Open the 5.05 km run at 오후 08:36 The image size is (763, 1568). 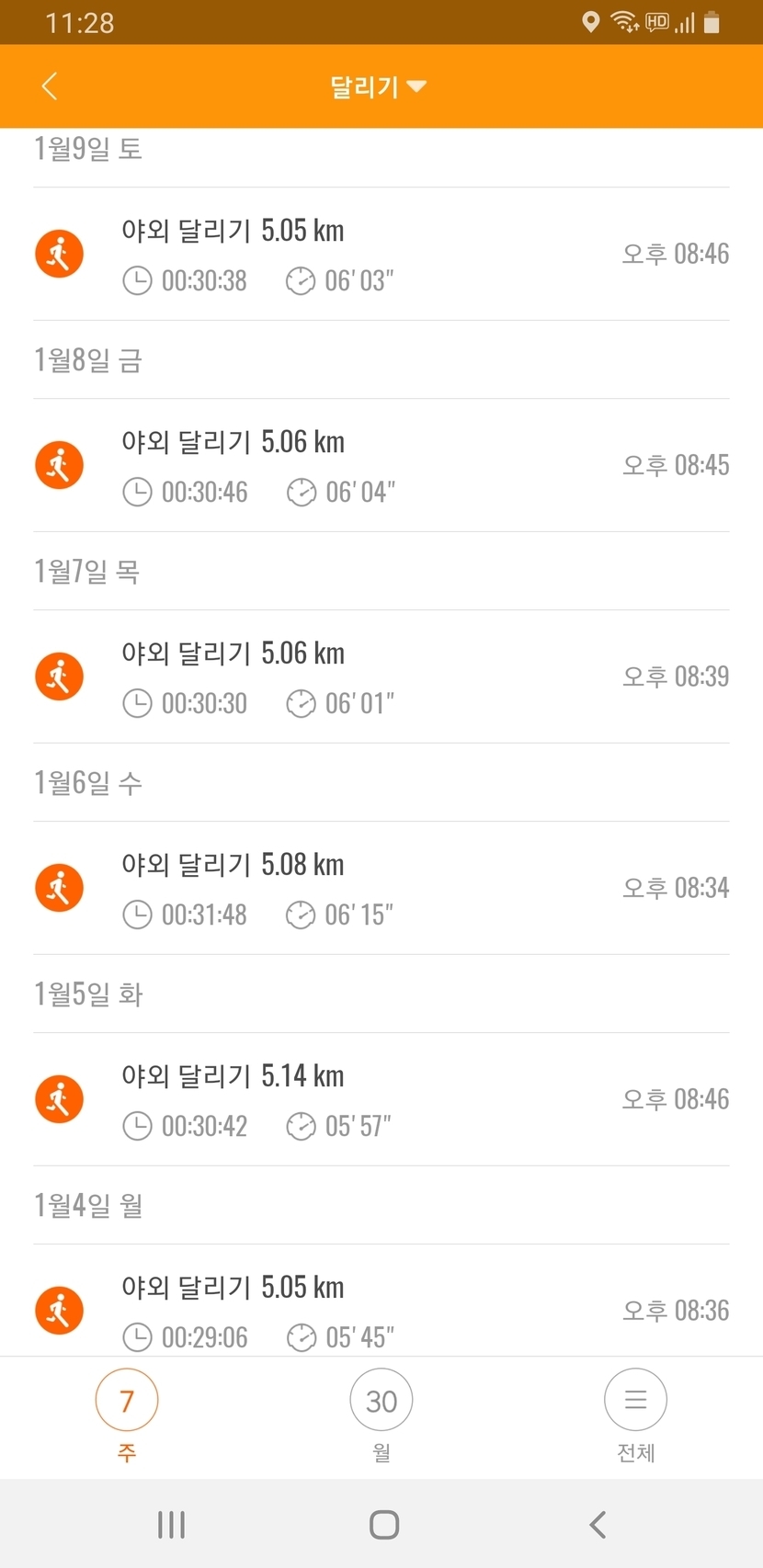click(x=381, y=1310)
